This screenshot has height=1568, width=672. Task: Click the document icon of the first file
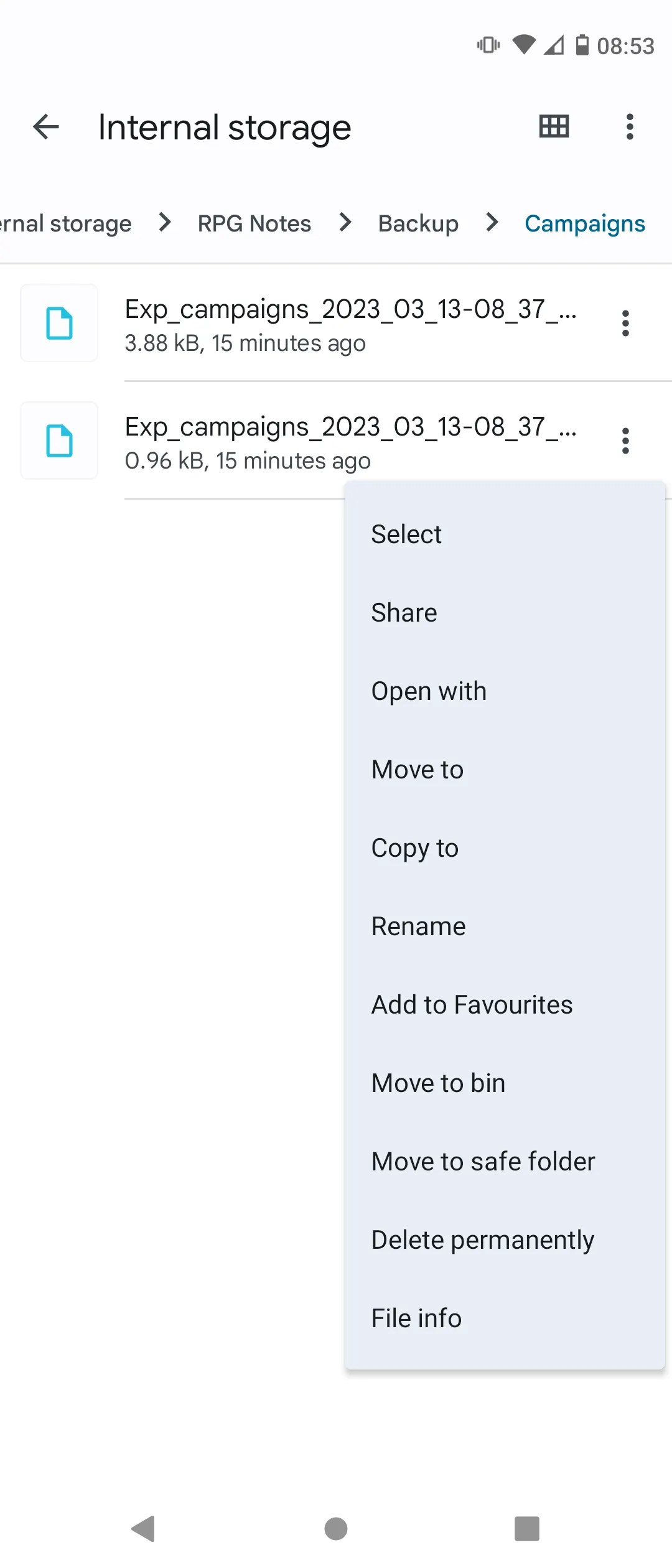click(58, 323)
